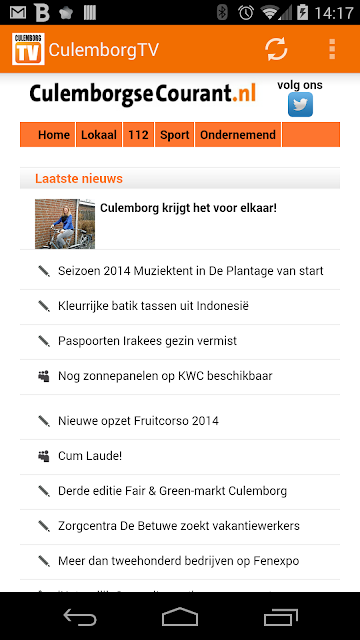Open Zorgcentra De Betuwe zoekt vakantiewerkers

tap(179, 526)
